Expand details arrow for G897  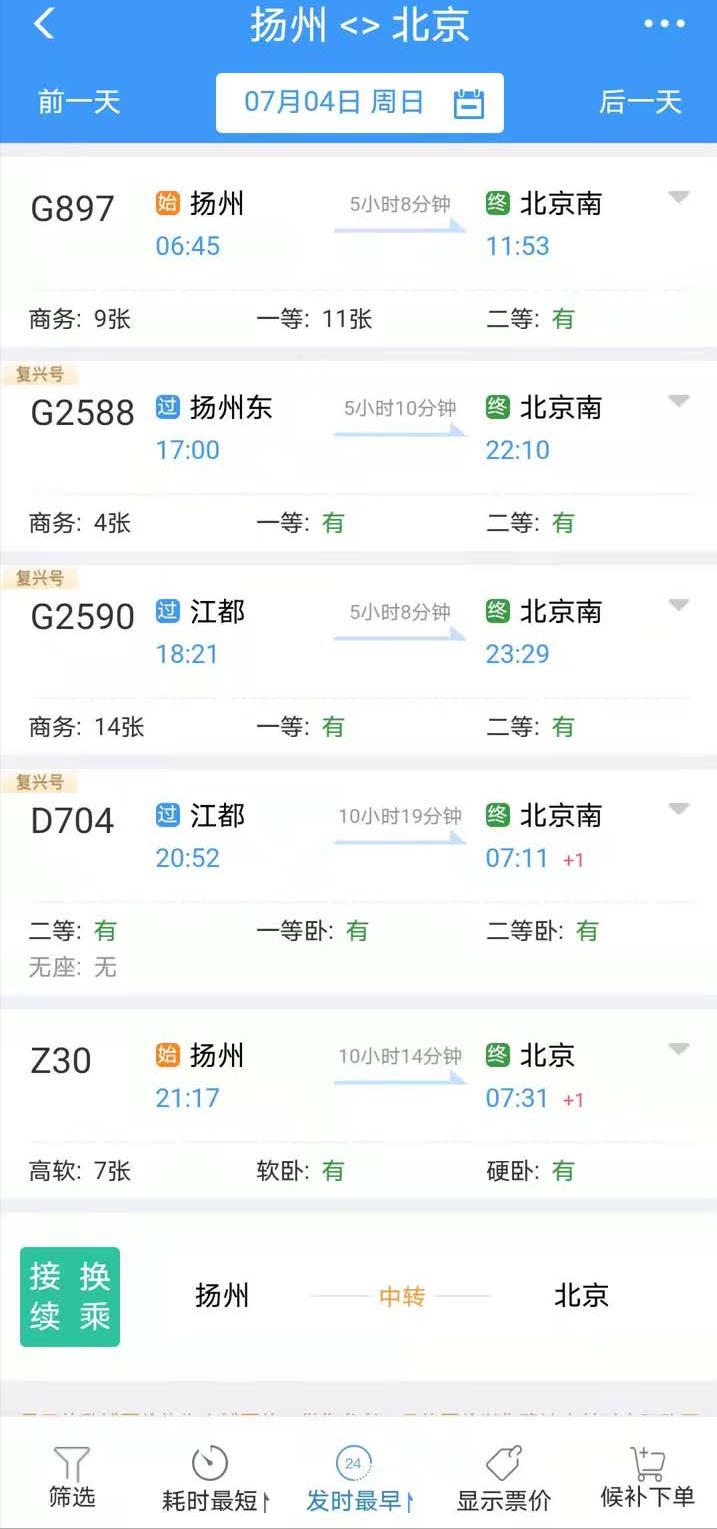[679, 198]
